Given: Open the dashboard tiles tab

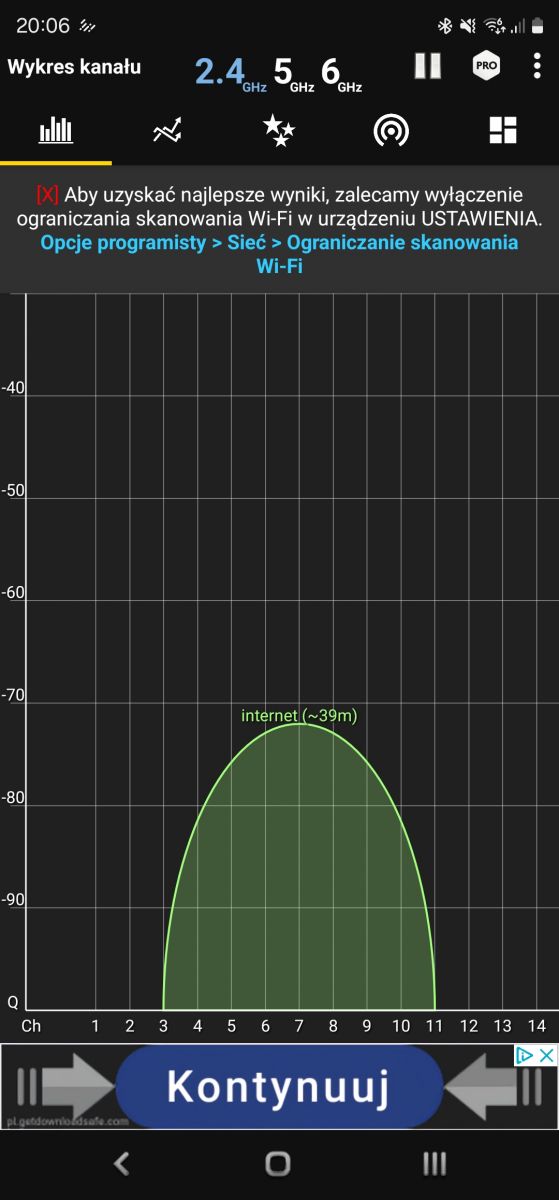Looking at the screenshot, I should (503, 130).
